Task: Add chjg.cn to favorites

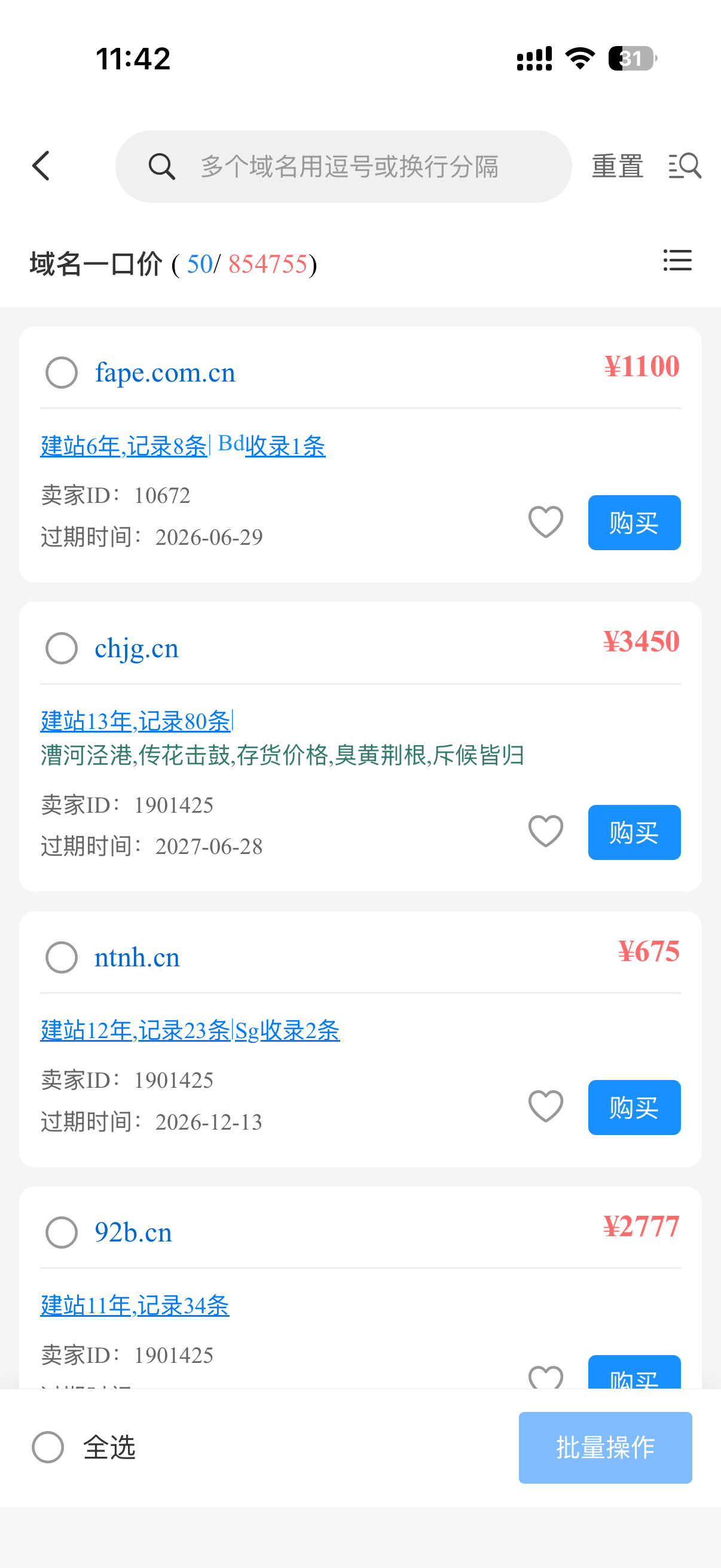Action: (545, 831)
